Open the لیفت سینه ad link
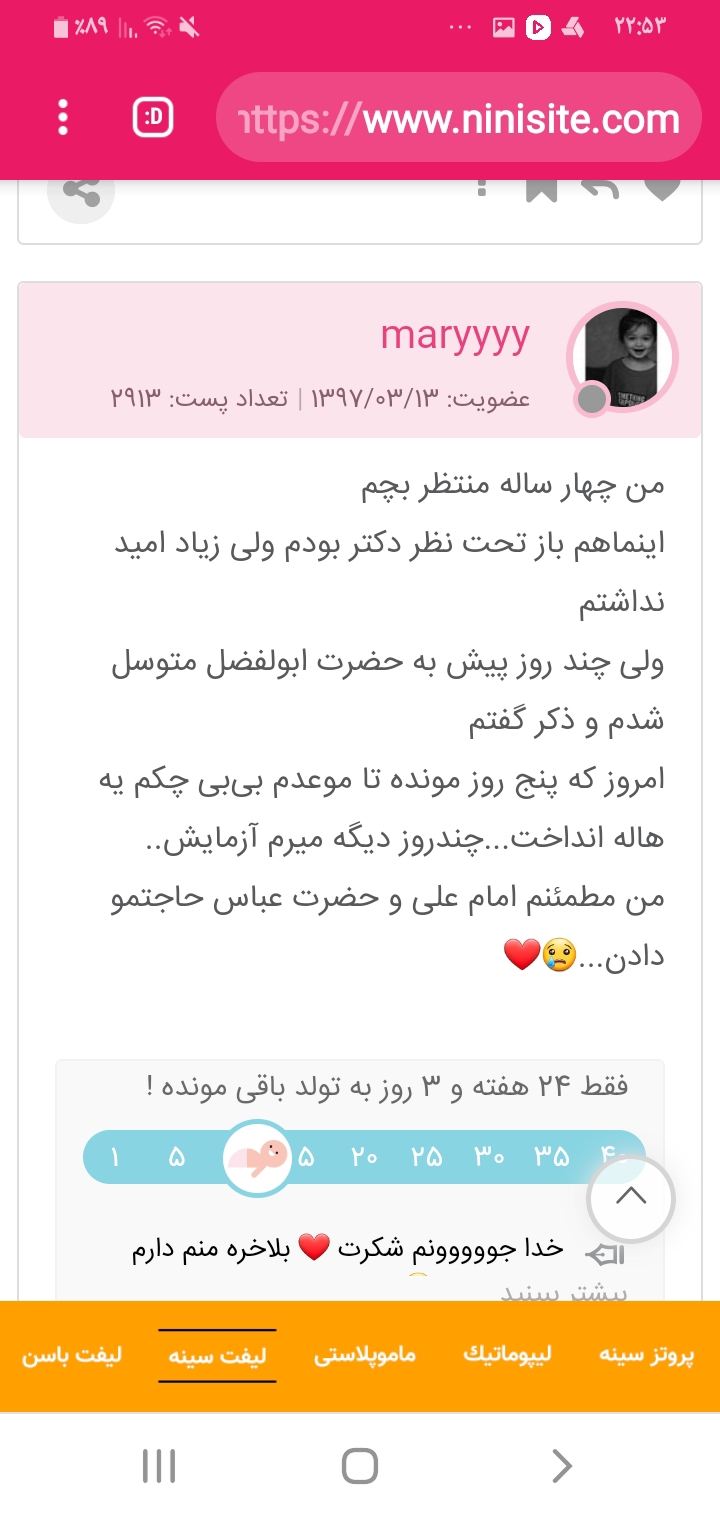The width and height of the screenshot is (720, 1520). point(217,1356)
